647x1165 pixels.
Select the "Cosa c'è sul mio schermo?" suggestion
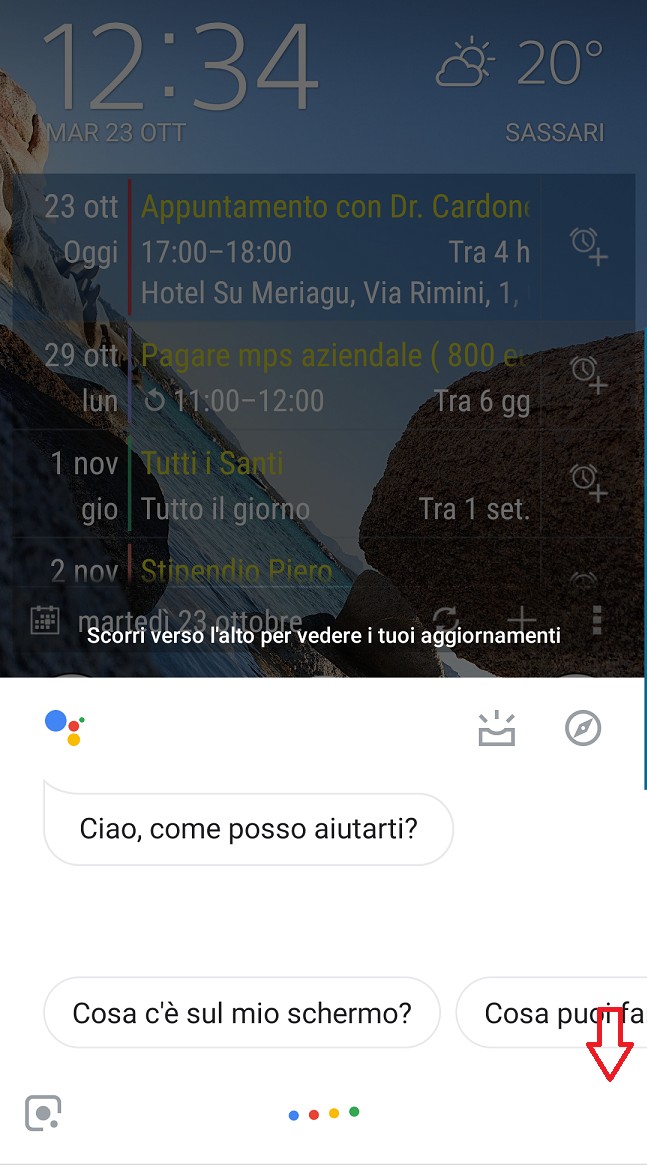[242, 1013]
